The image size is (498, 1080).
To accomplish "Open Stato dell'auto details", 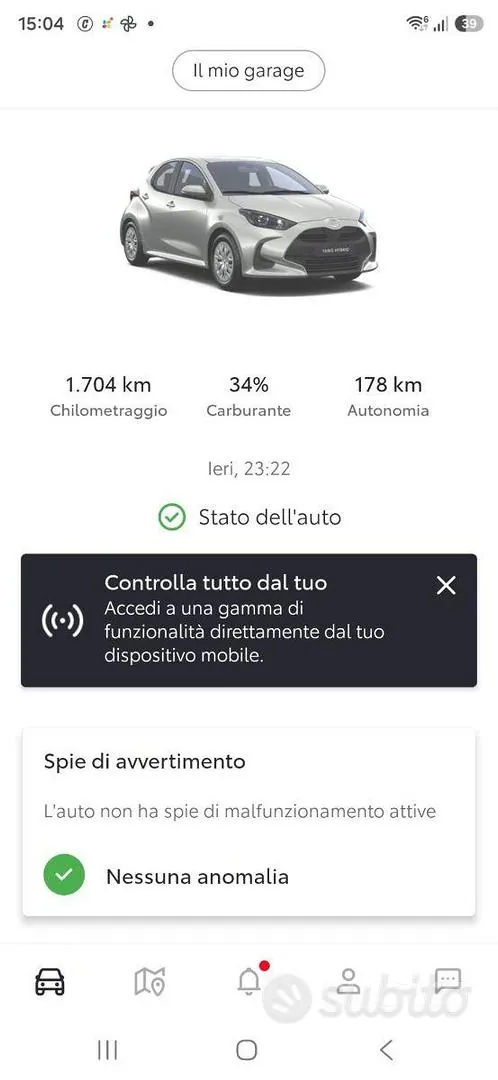I will coord(249,517).
